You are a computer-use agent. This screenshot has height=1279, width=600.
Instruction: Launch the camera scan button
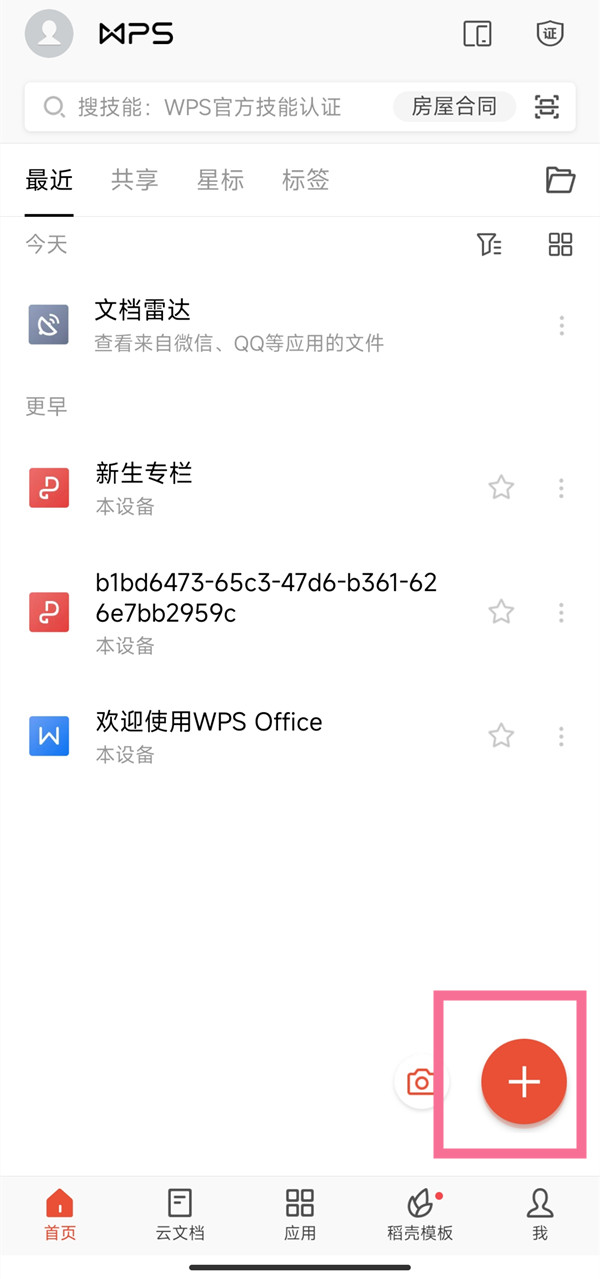pyautogui.click(x=421, y=1082)
